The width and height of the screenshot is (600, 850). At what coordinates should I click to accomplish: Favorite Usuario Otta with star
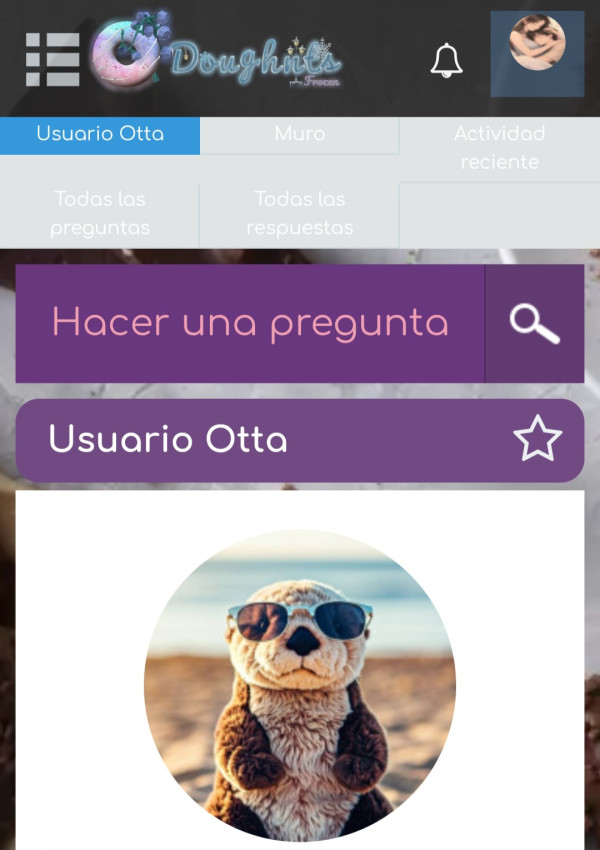tap(537, 440)
